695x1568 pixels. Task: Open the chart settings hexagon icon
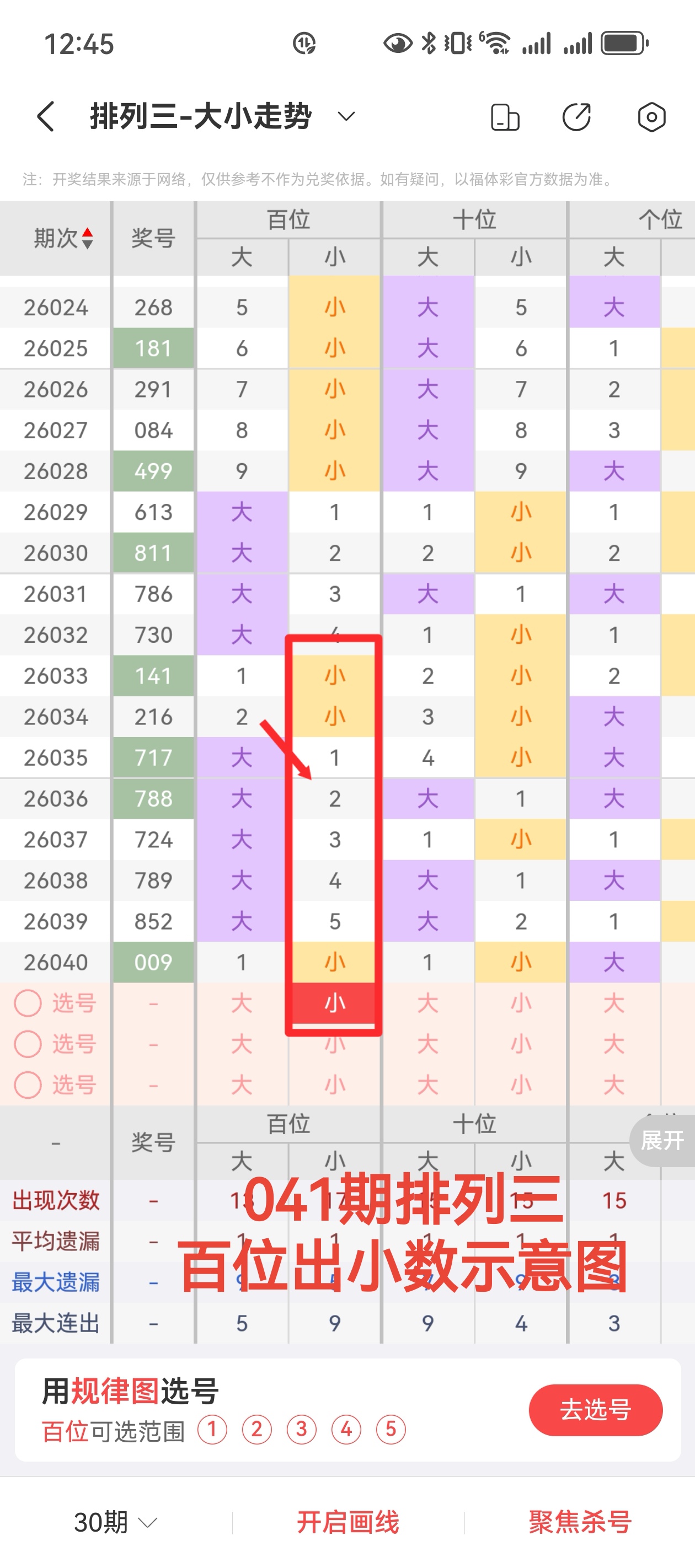click(651, 117)
